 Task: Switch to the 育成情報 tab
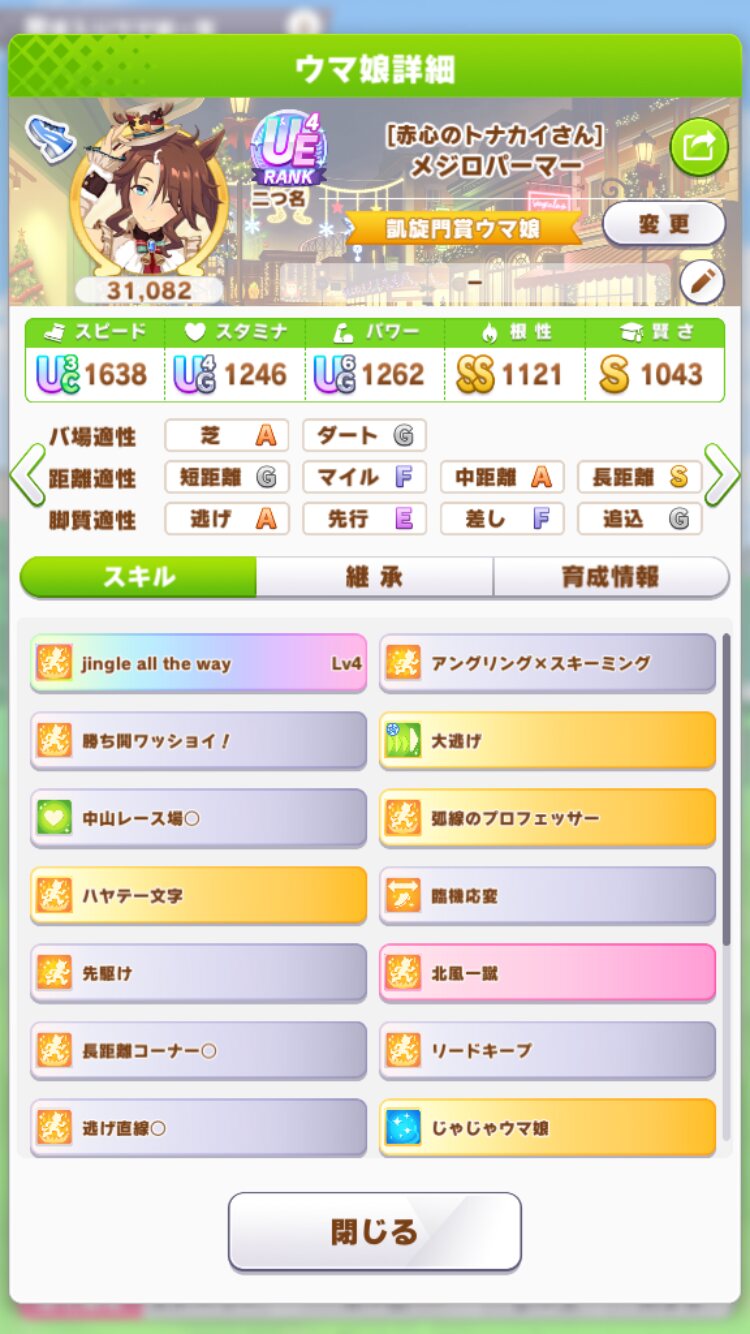(x=610, y=577)
